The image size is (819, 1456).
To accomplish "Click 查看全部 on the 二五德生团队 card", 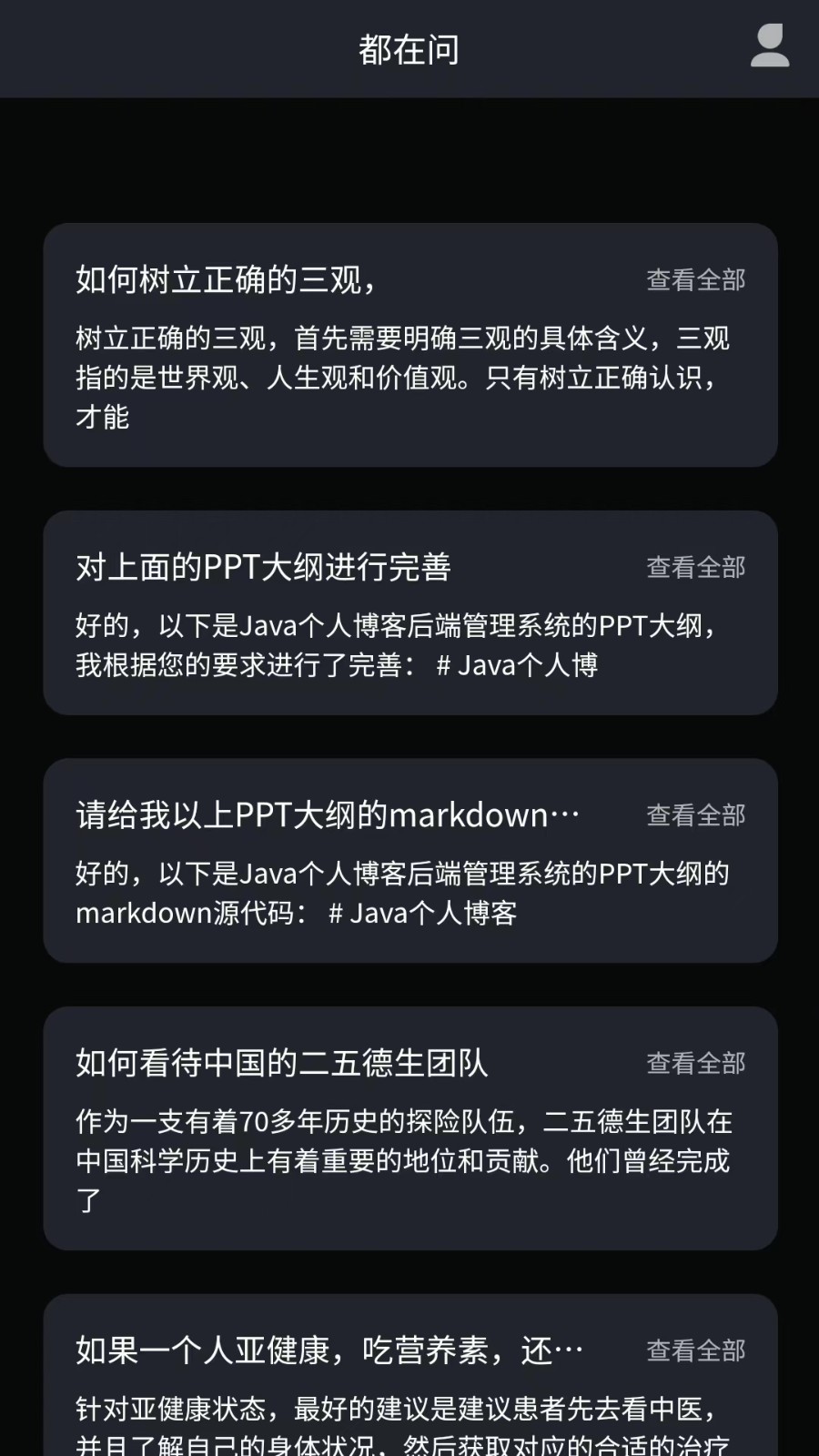I will click(x=696, y=1062).
